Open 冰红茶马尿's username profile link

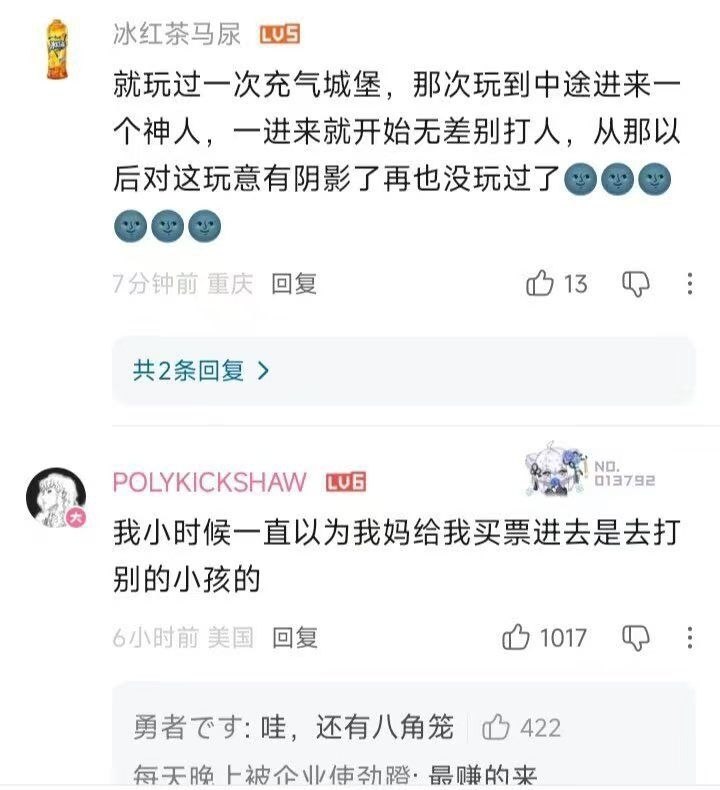click(x=177, y=34)
